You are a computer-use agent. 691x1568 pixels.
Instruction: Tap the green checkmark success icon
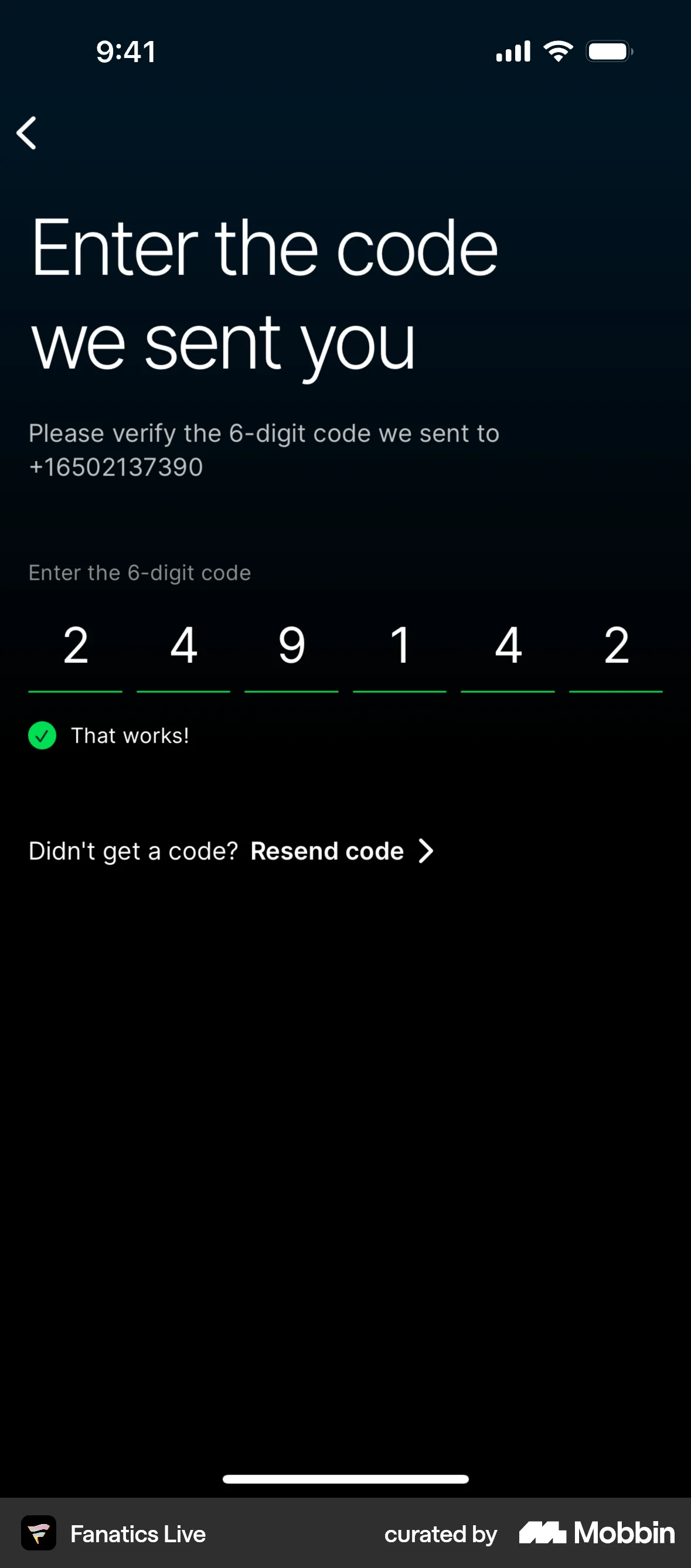(42, 735)
